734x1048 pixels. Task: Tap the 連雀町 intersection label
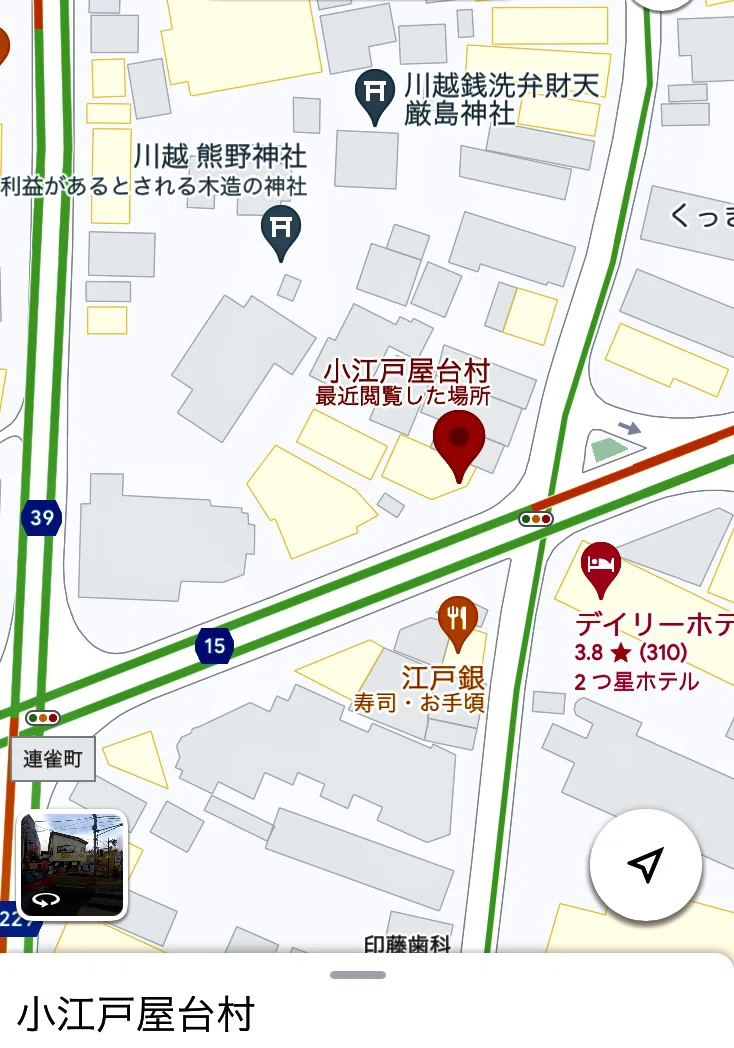[x=53, y=759]
